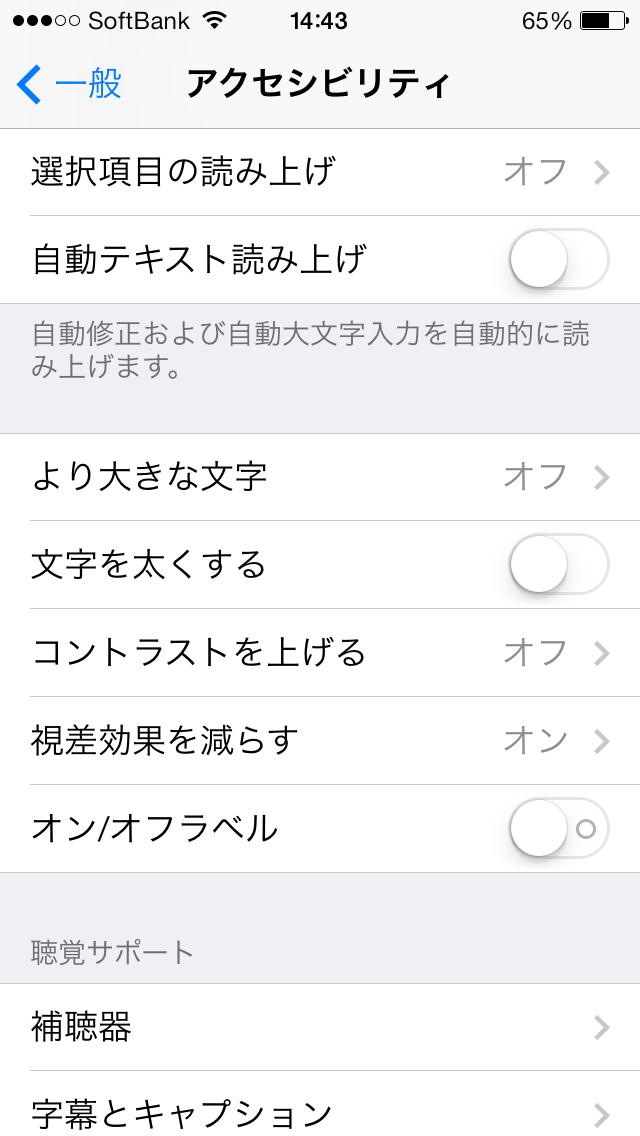
Task: Open より大きな文字 settings
Action: point(320,477)
